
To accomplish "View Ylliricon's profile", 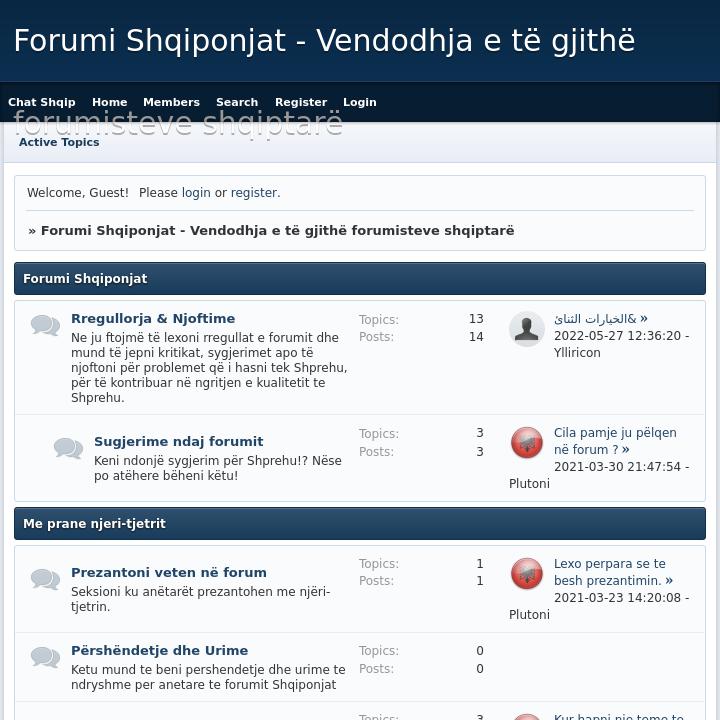I will click(x=577, y=353).
